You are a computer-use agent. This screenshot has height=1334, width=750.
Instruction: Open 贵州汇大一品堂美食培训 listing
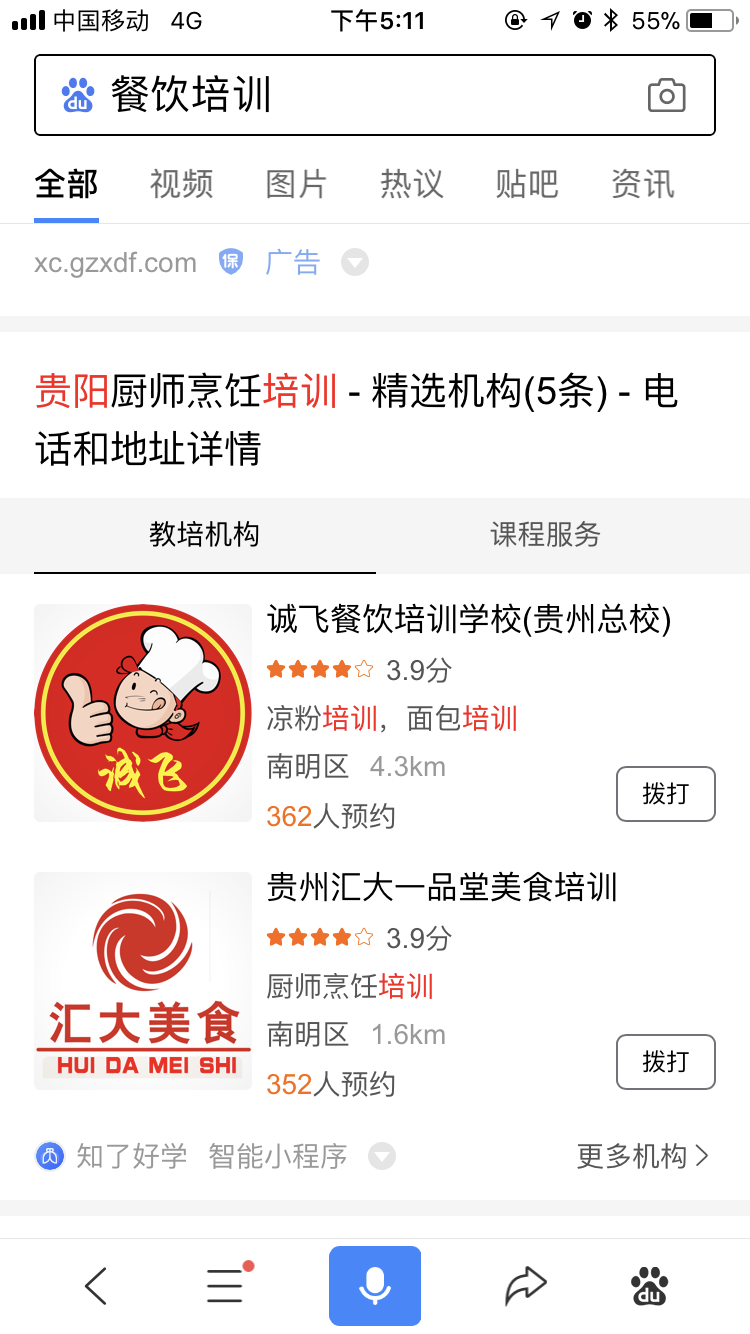442,887
